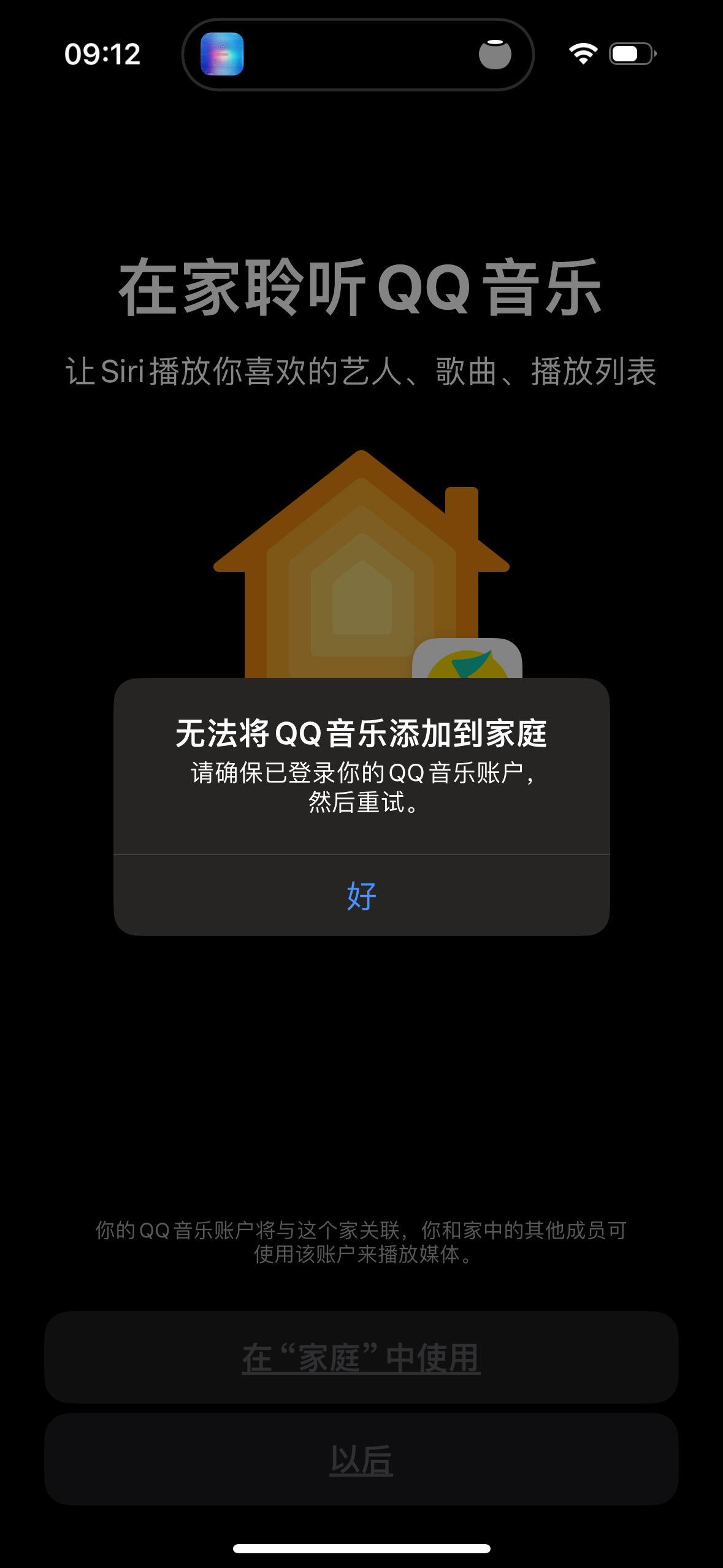Select 在“家庭”中使用 button
Image resolution: width=723 pixels, height=1568 pixels.
[x=361, y=1358]
